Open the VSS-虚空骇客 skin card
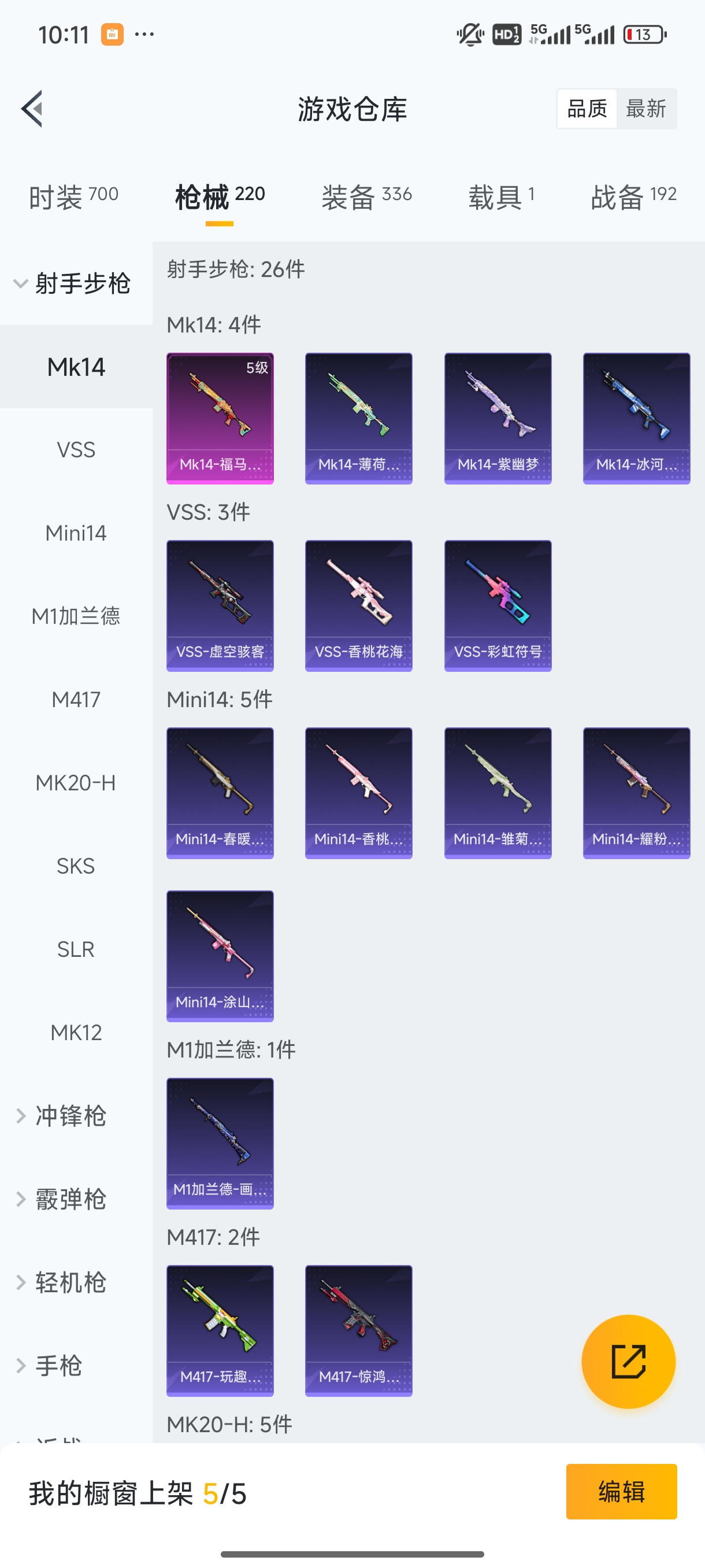Screen dimensions: 705x1568 [220, 606]
